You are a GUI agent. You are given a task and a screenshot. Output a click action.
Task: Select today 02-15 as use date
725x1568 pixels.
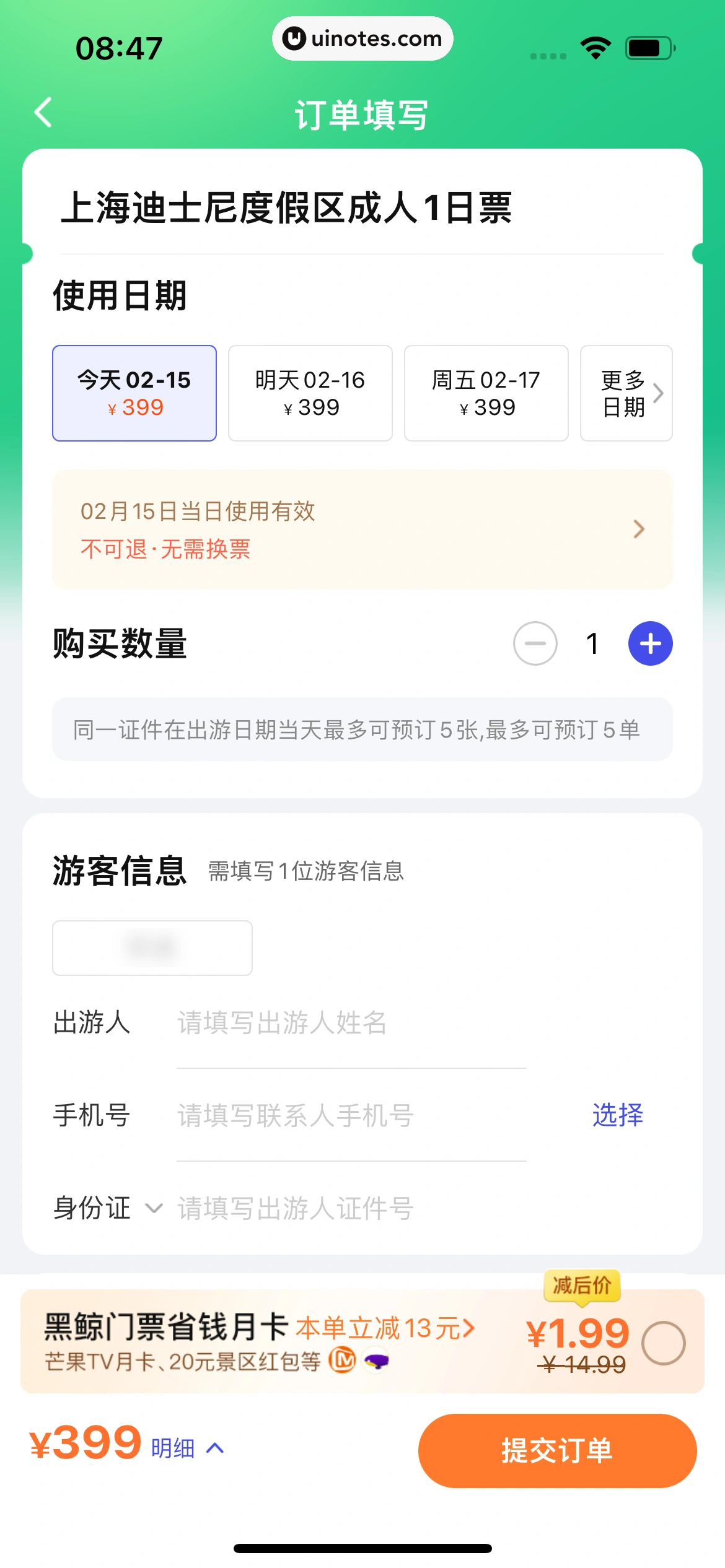pos(134,393)
